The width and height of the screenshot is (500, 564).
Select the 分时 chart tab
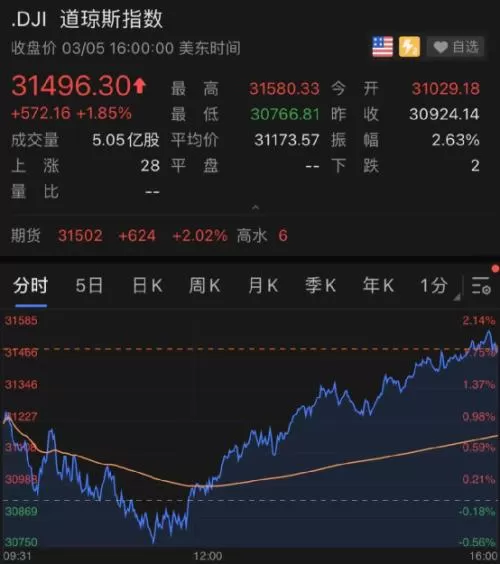(31, 286)
